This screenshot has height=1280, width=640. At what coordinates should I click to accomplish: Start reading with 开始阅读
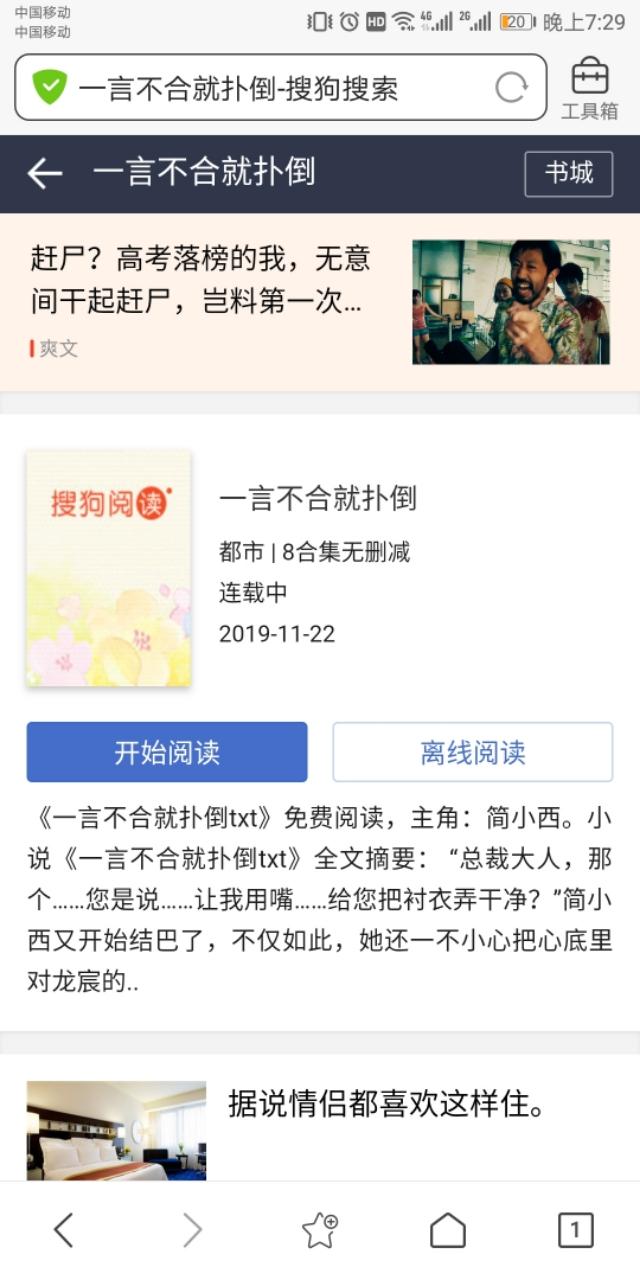tap(167, 752)
